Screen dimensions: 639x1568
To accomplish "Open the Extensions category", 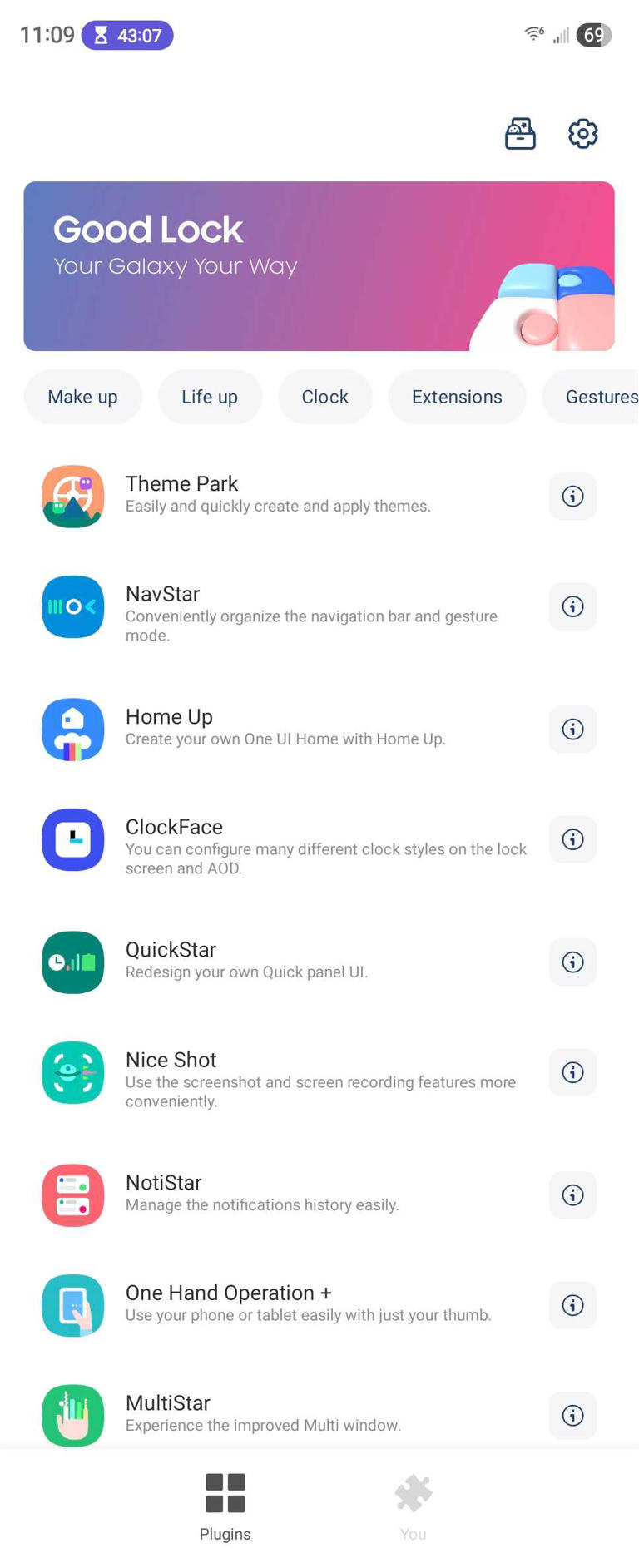I will pyautogui.click(x=456, y=397).
